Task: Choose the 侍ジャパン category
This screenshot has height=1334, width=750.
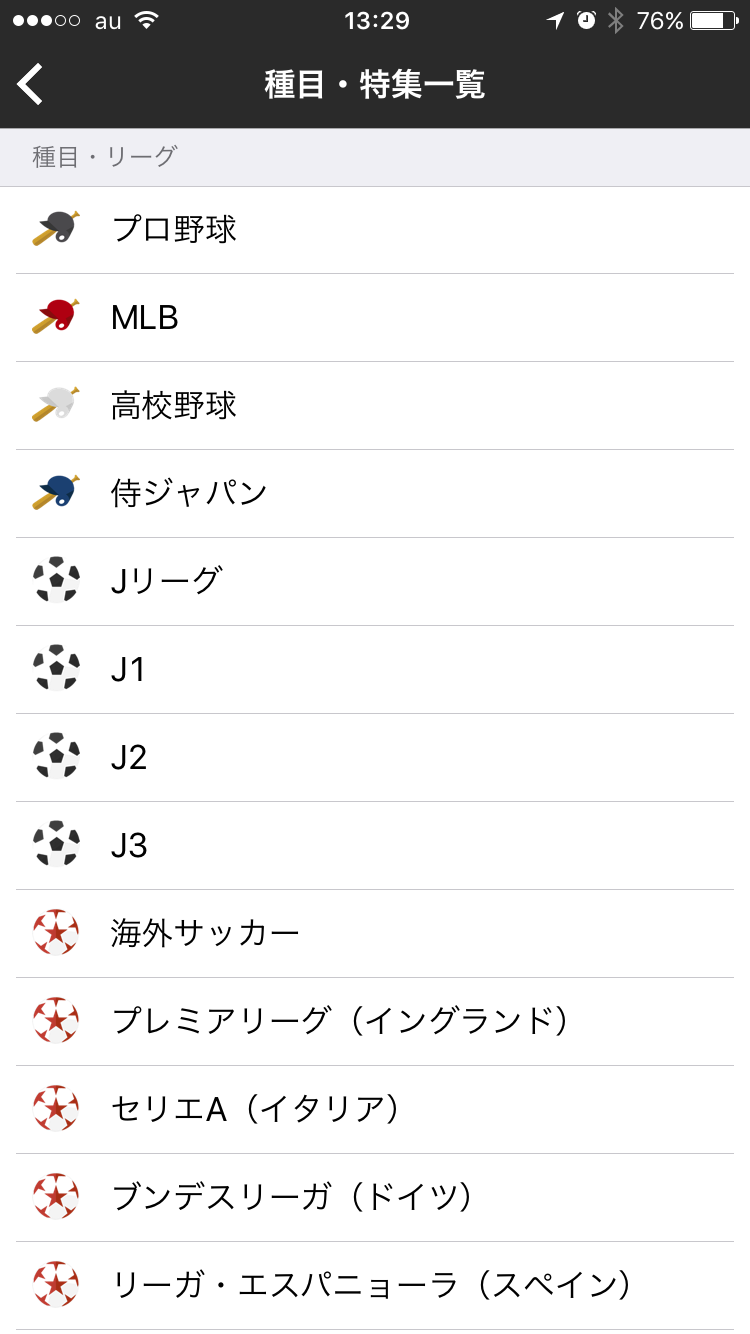Action: pyautogui.click(x=375, y=494)
